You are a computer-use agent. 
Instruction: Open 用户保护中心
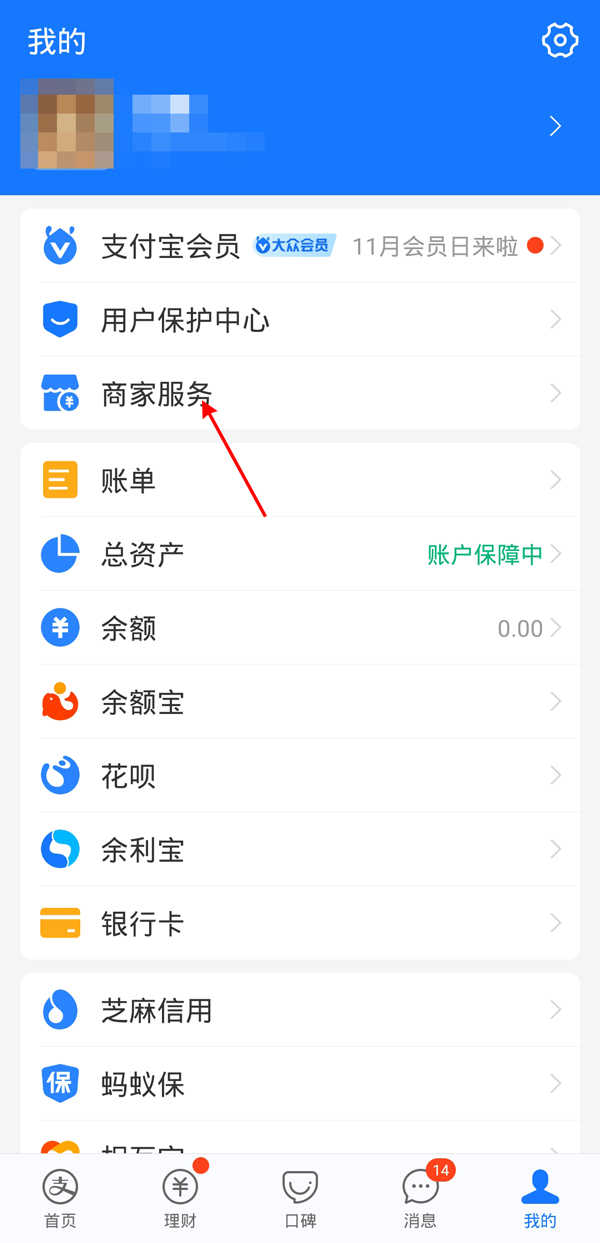coord(300,320)
